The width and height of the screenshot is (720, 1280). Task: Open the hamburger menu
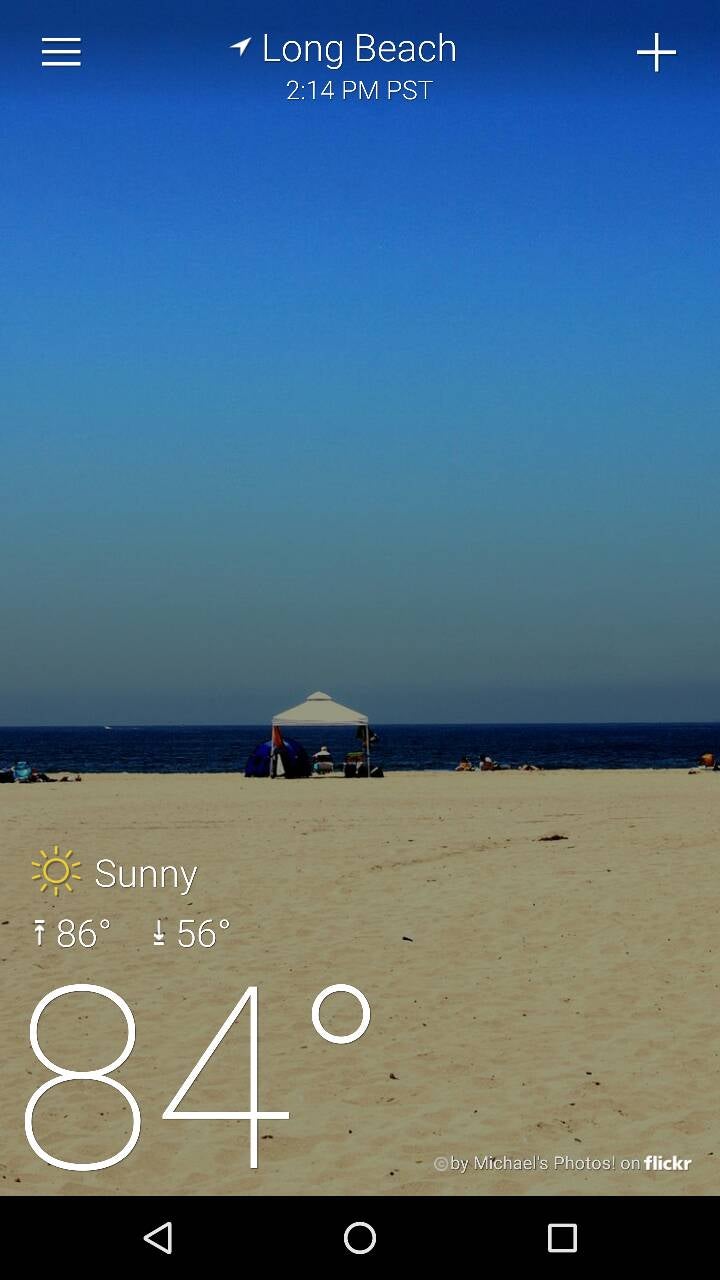(x=61, y=52)
